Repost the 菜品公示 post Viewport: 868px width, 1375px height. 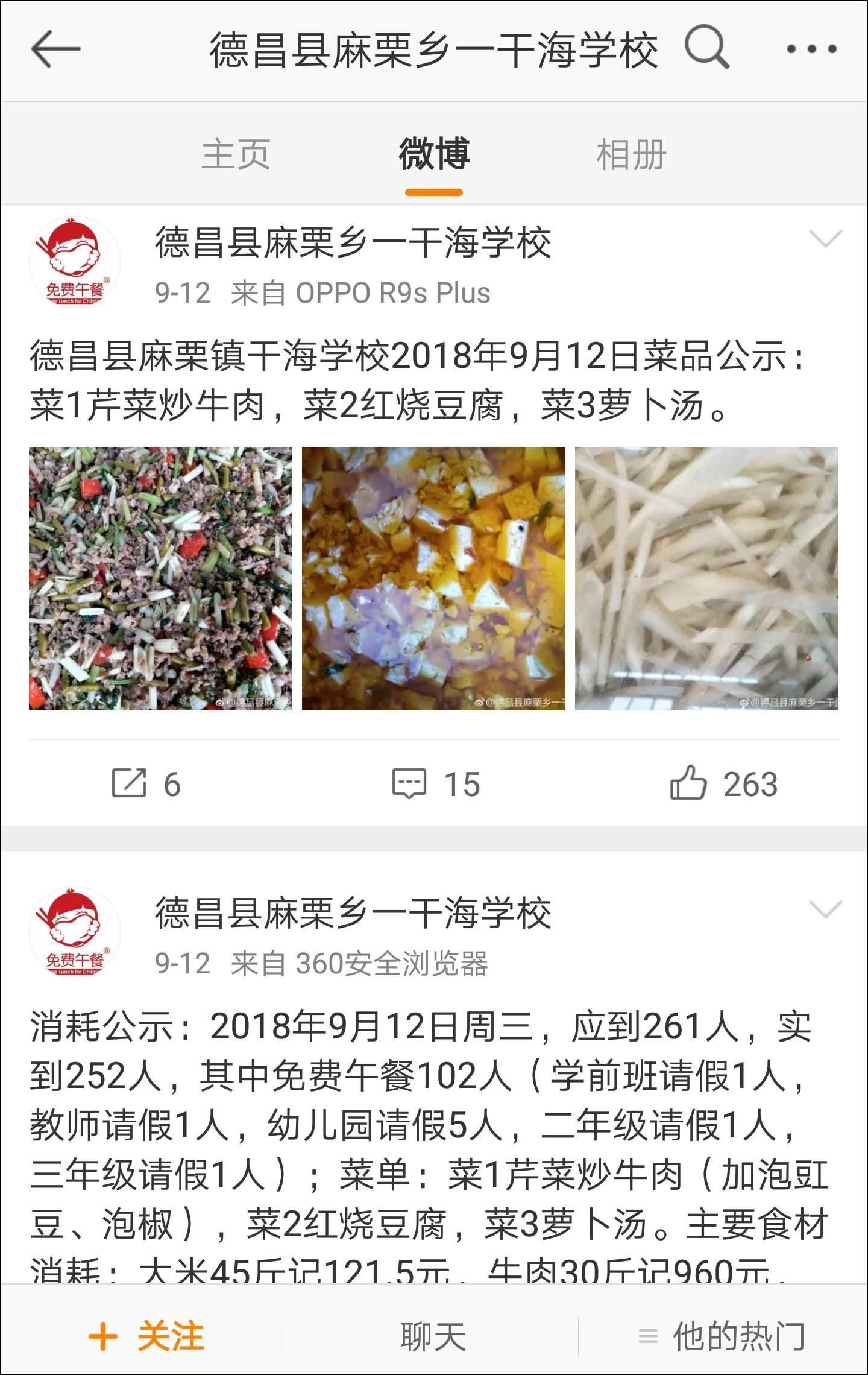coord(146,783)
